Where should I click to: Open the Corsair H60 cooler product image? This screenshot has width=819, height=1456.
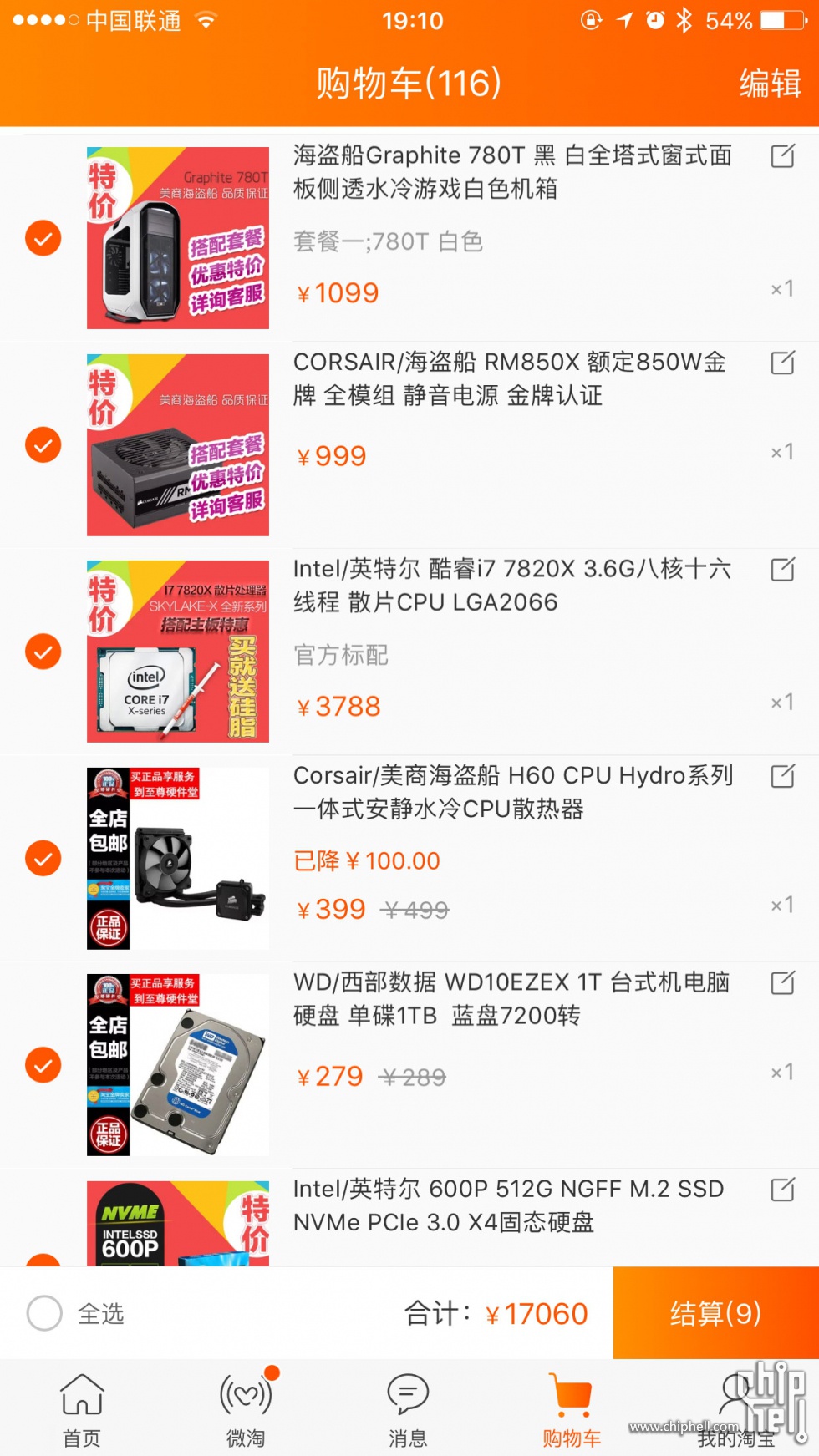(178, 858)
